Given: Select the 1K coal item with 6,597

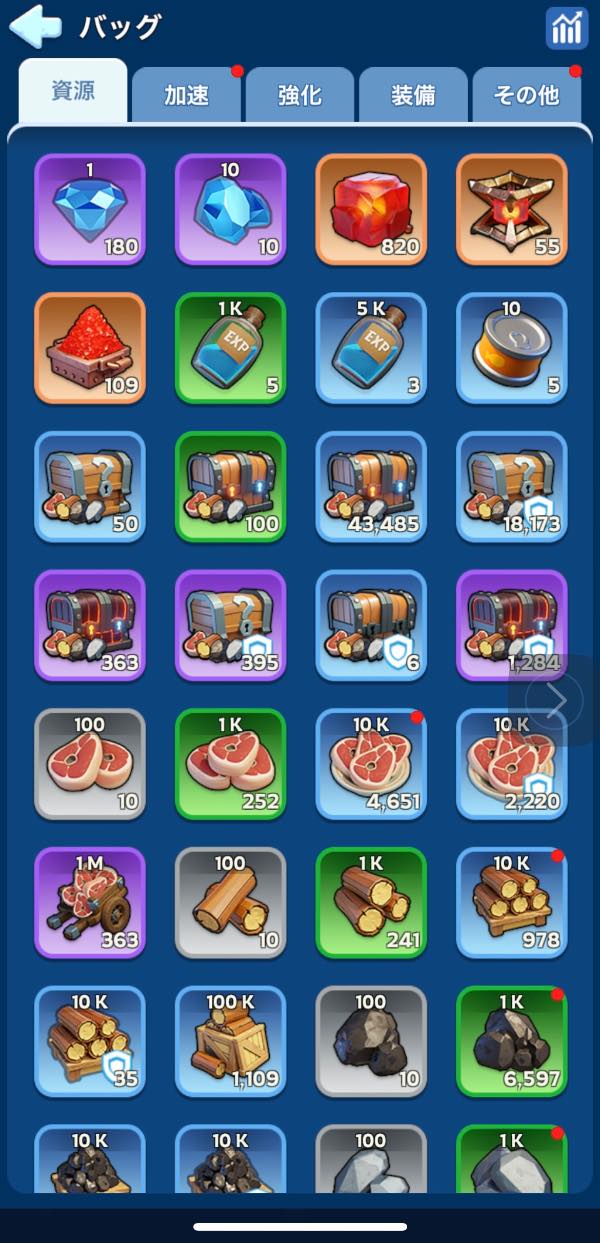Looking at the screenshot, I should (x=512, y=1040).
